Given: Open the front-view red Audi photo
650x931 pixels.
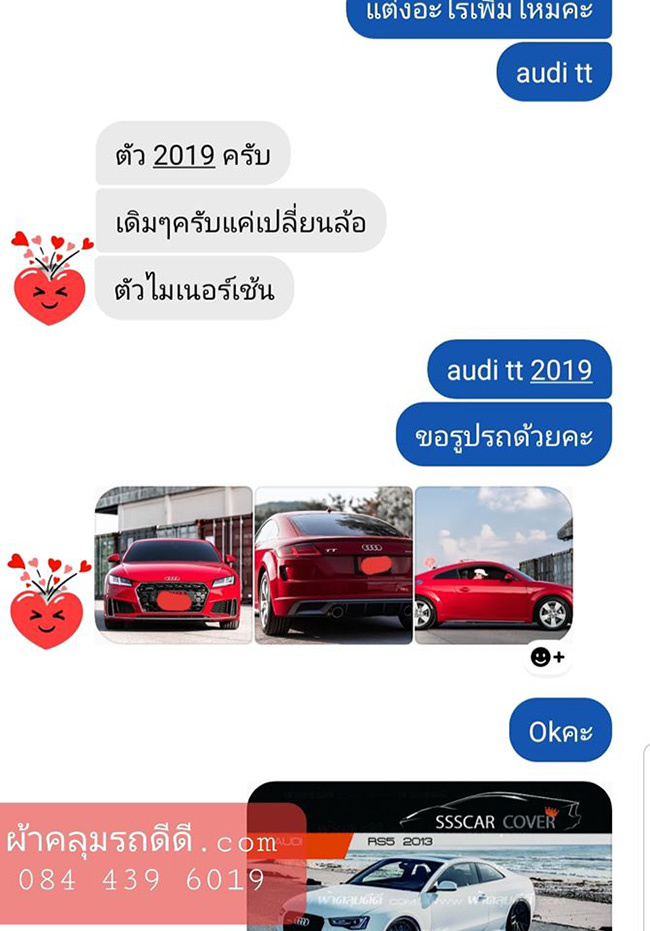Looking at the screenshot, I should pos(173,565).
